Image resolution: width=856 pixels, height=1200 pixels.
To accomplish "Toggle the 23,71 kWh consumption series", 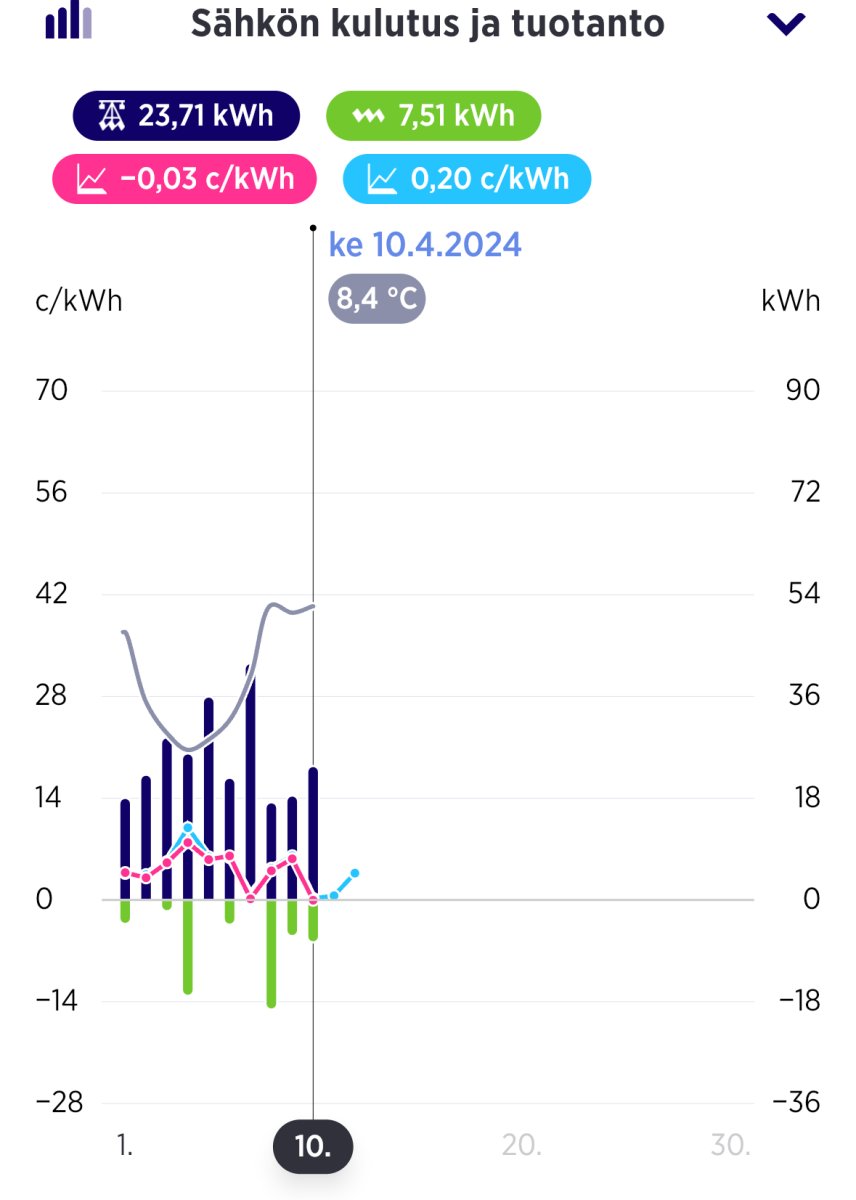I will click(186, 115).
